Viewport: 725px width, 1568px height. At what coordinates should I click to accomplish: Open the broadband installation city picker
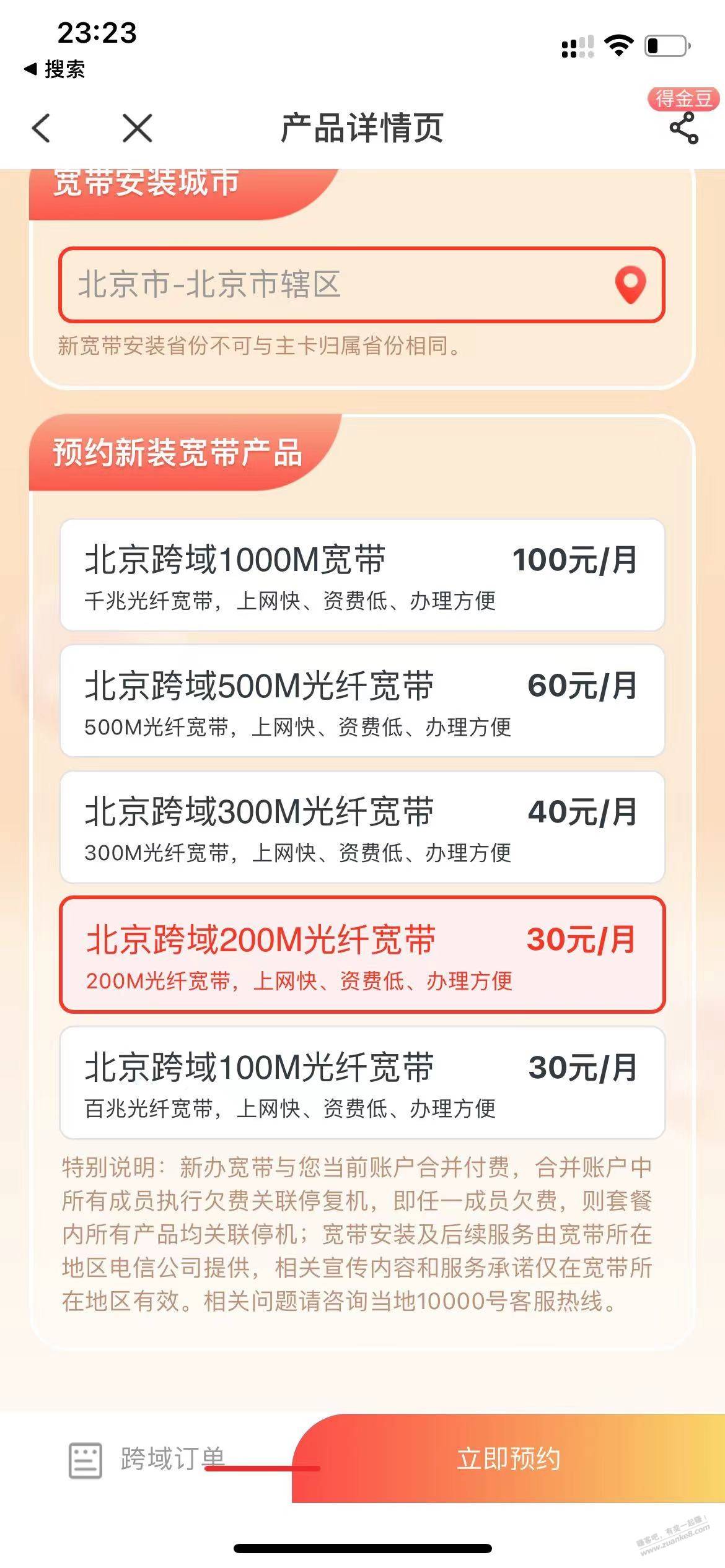click(361, 285)
